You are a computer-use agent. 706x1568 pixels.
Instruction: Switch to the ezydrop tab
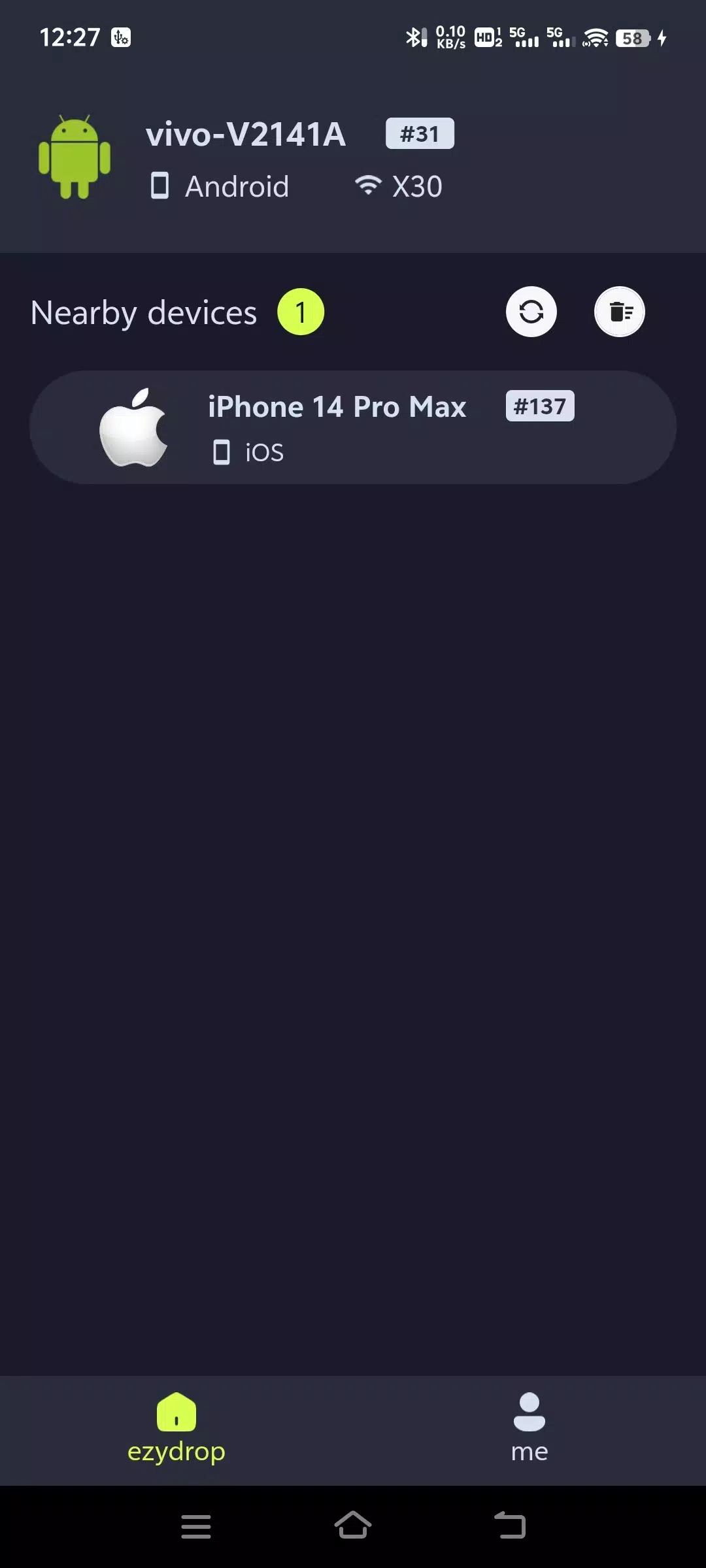coord(176,1427)
